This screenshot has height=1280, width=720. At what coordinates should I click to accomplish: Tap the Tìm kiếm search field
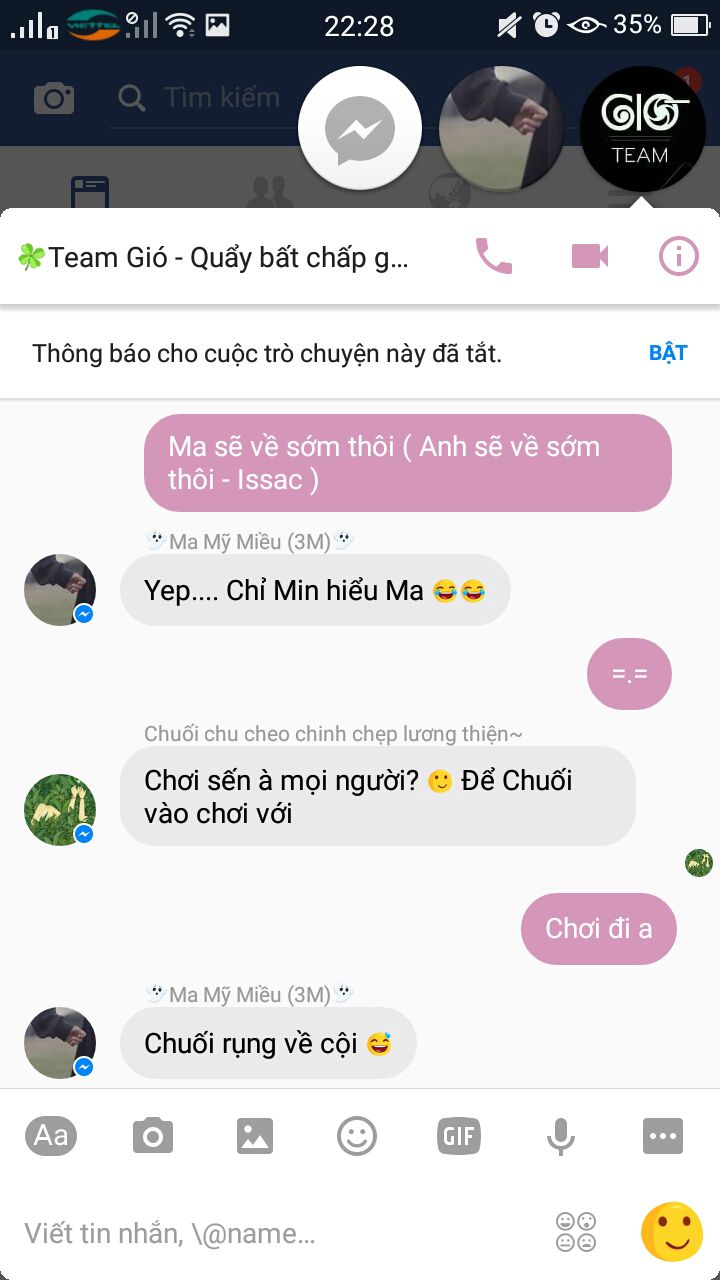coord(220,98)
